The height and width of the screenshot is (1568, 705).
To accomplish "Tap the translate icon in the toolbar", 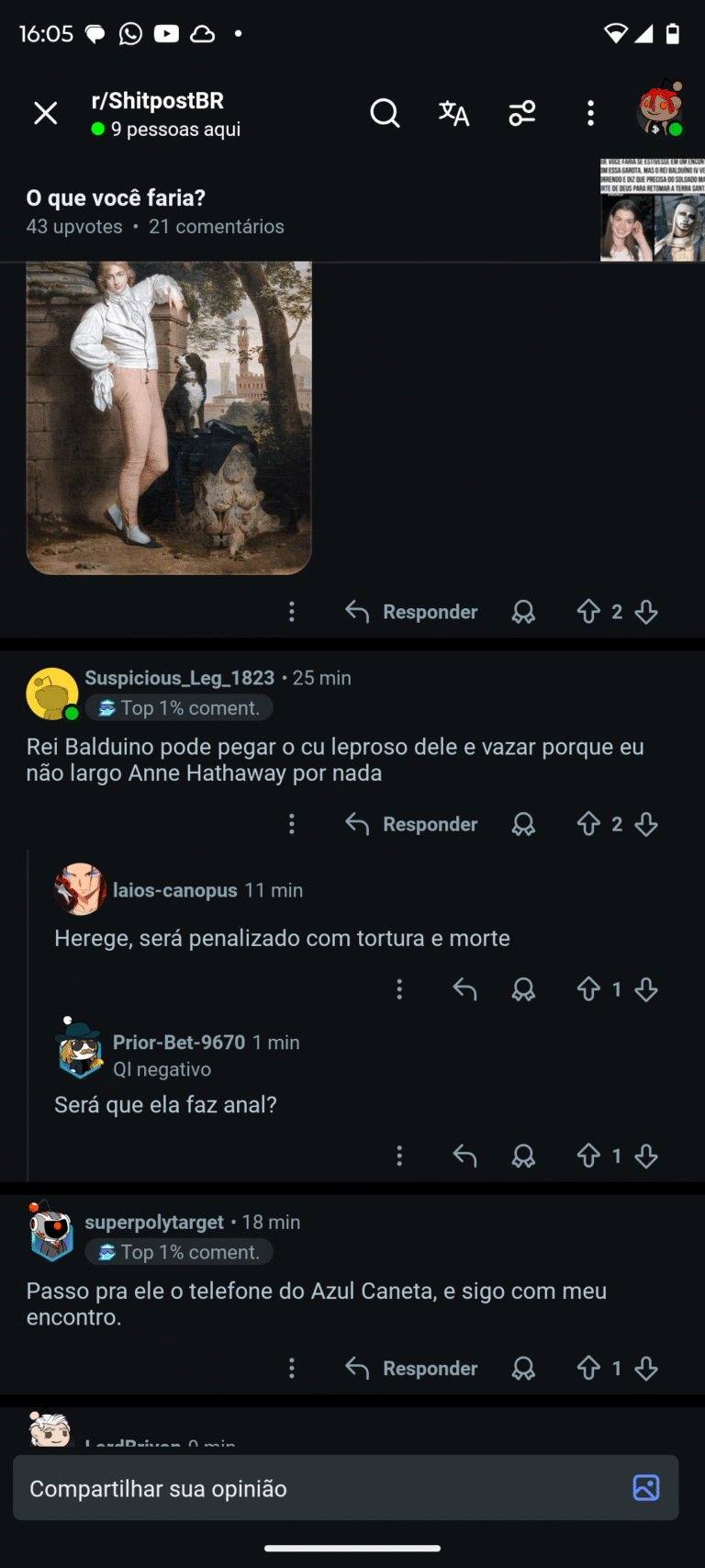I will click(x=453, y=113).
